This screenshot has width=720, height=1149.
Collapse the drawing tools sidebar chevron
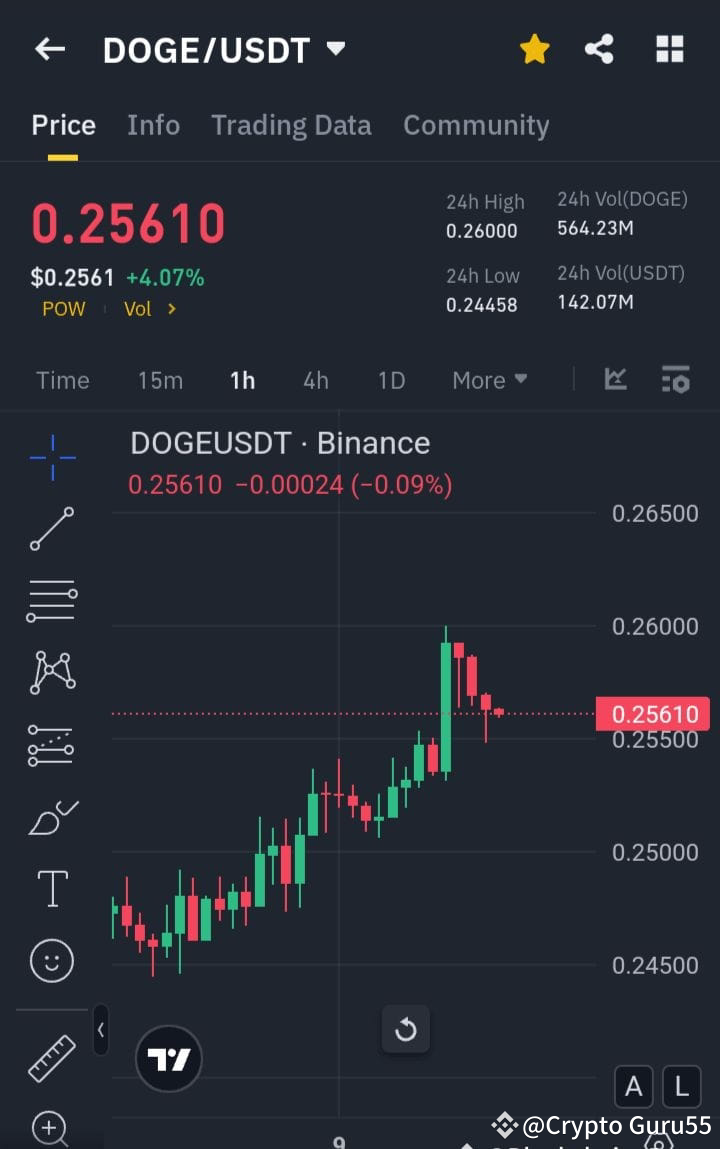coord(101,1030)
